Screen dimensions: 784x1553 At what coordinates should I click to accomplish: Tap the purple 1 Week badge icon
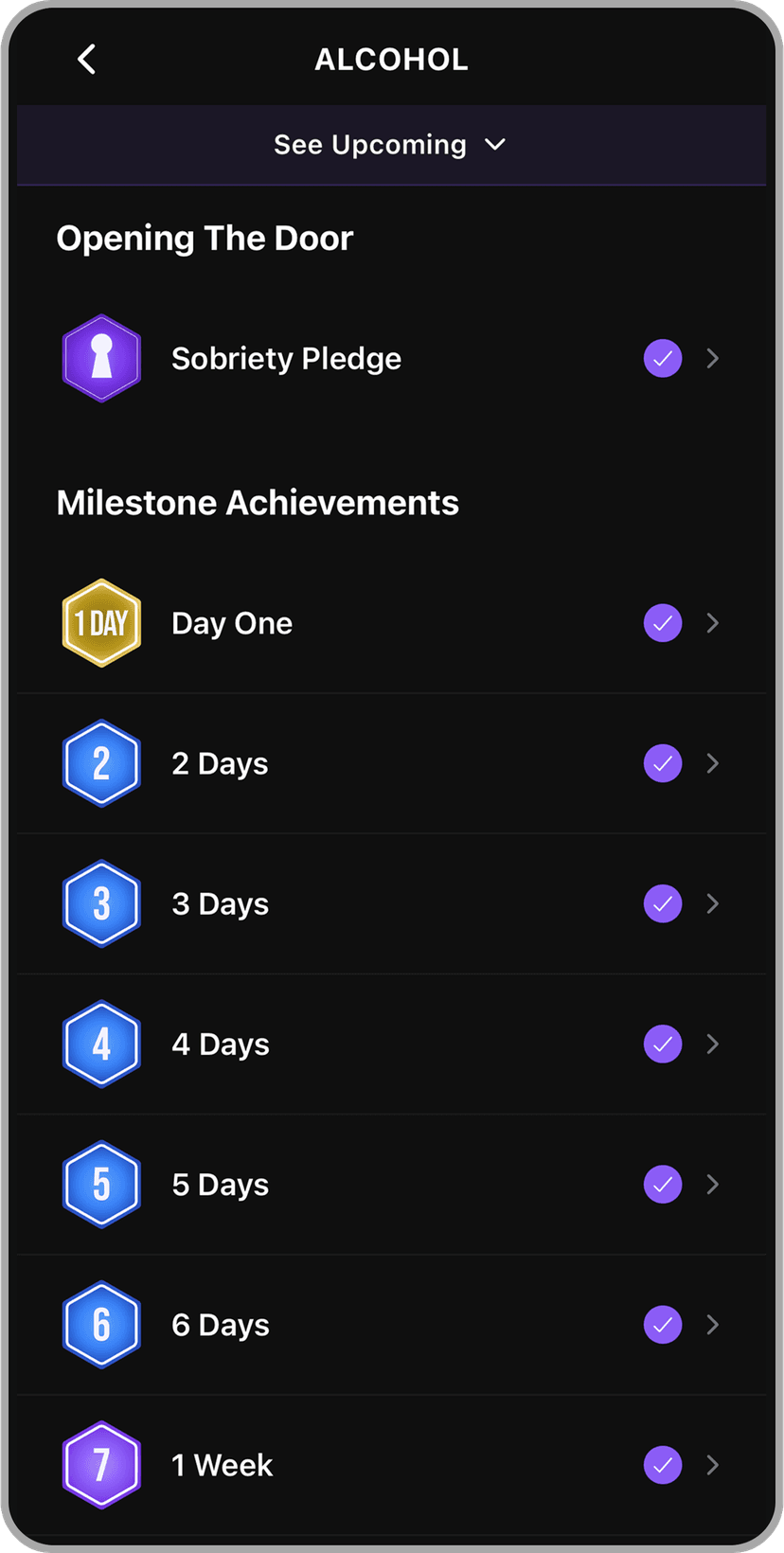click(101, 1465)
